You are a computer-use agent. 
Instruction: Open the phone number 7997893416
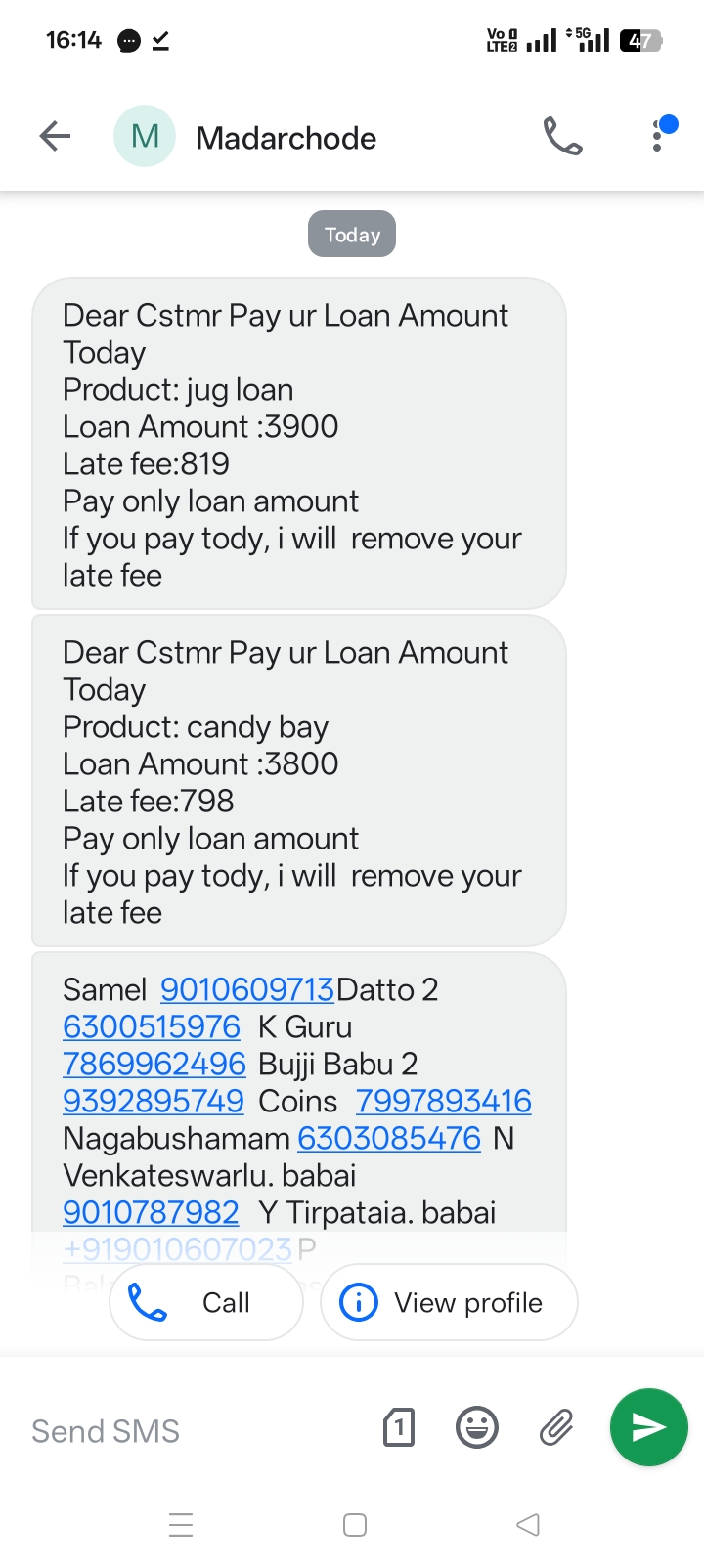(x=443, y=1101)
